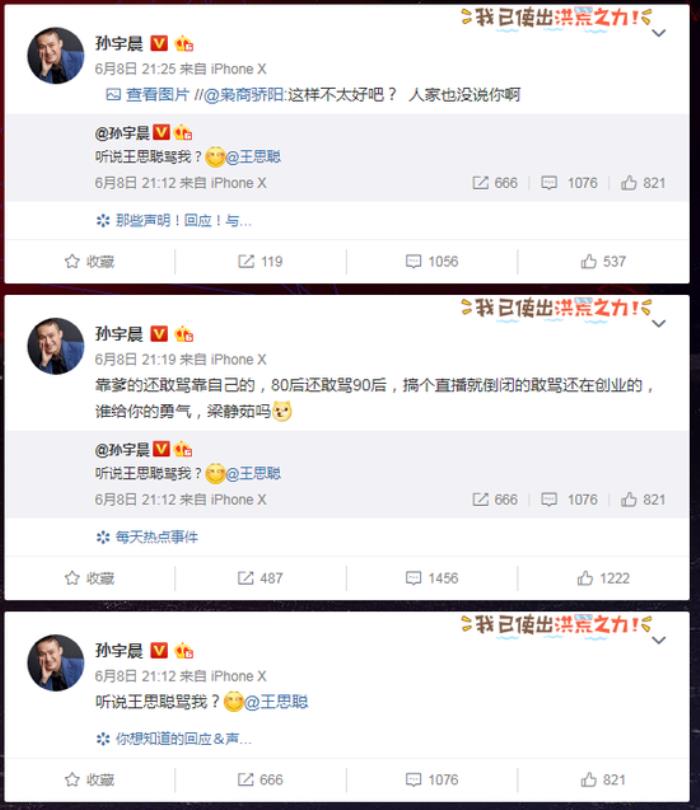Viewport: 700px width, 810px height.
Task: Open the 查看图片 link in the 21:25 post
Action: [x=147, y=96]
